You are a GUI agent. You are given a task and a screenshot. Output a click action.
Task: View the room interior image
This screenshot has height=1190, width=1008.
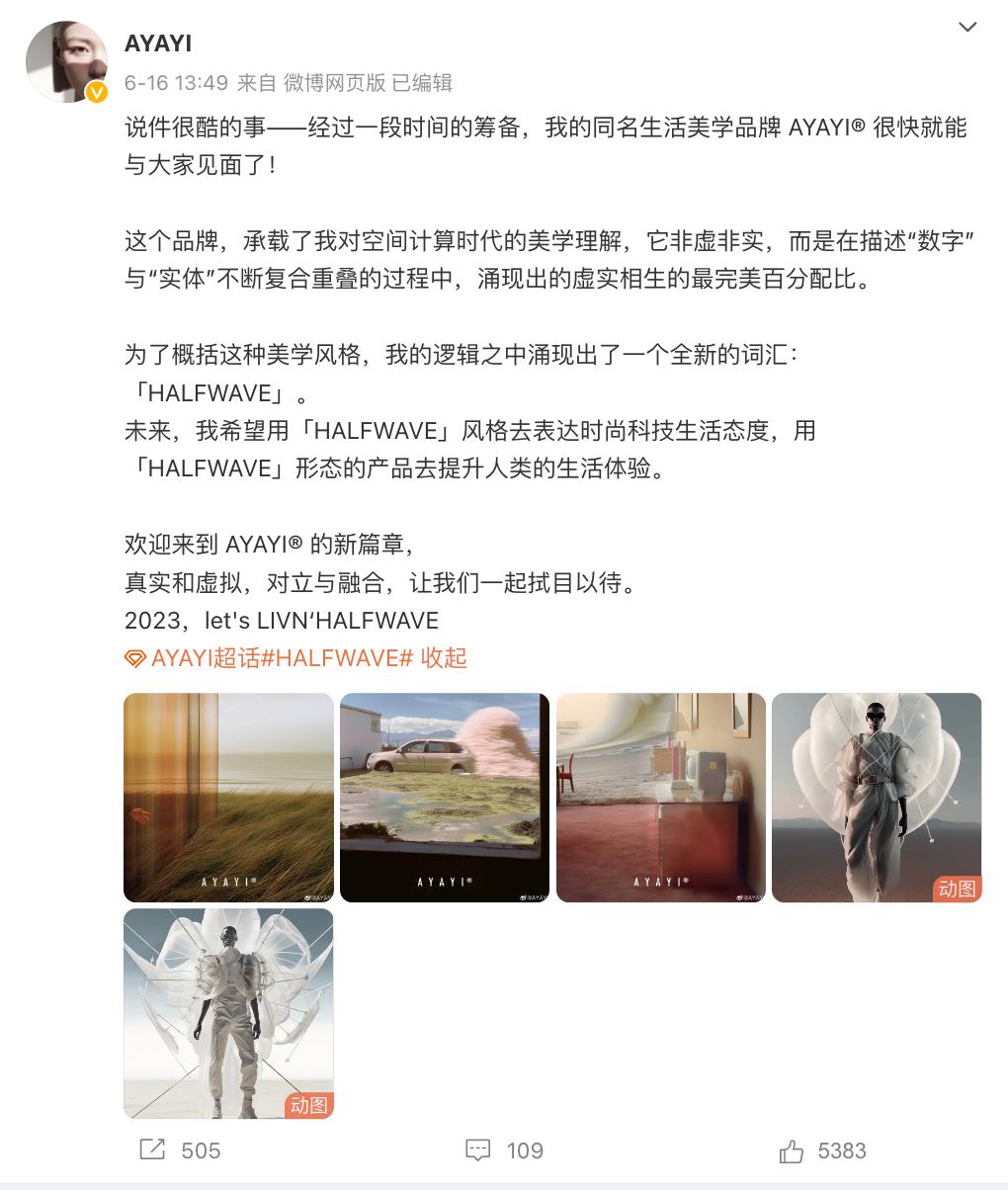click(661, 798)
